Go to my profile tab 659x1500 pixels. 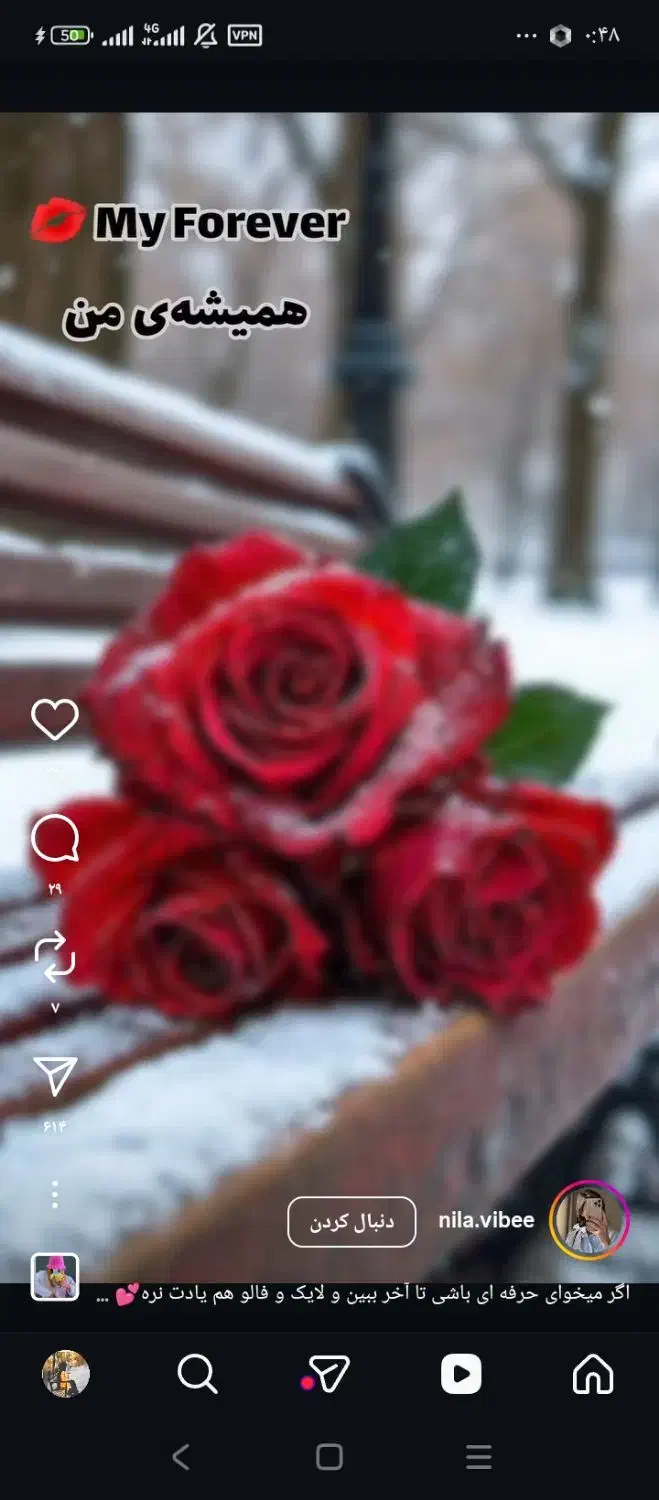(x=66, y=1374)
